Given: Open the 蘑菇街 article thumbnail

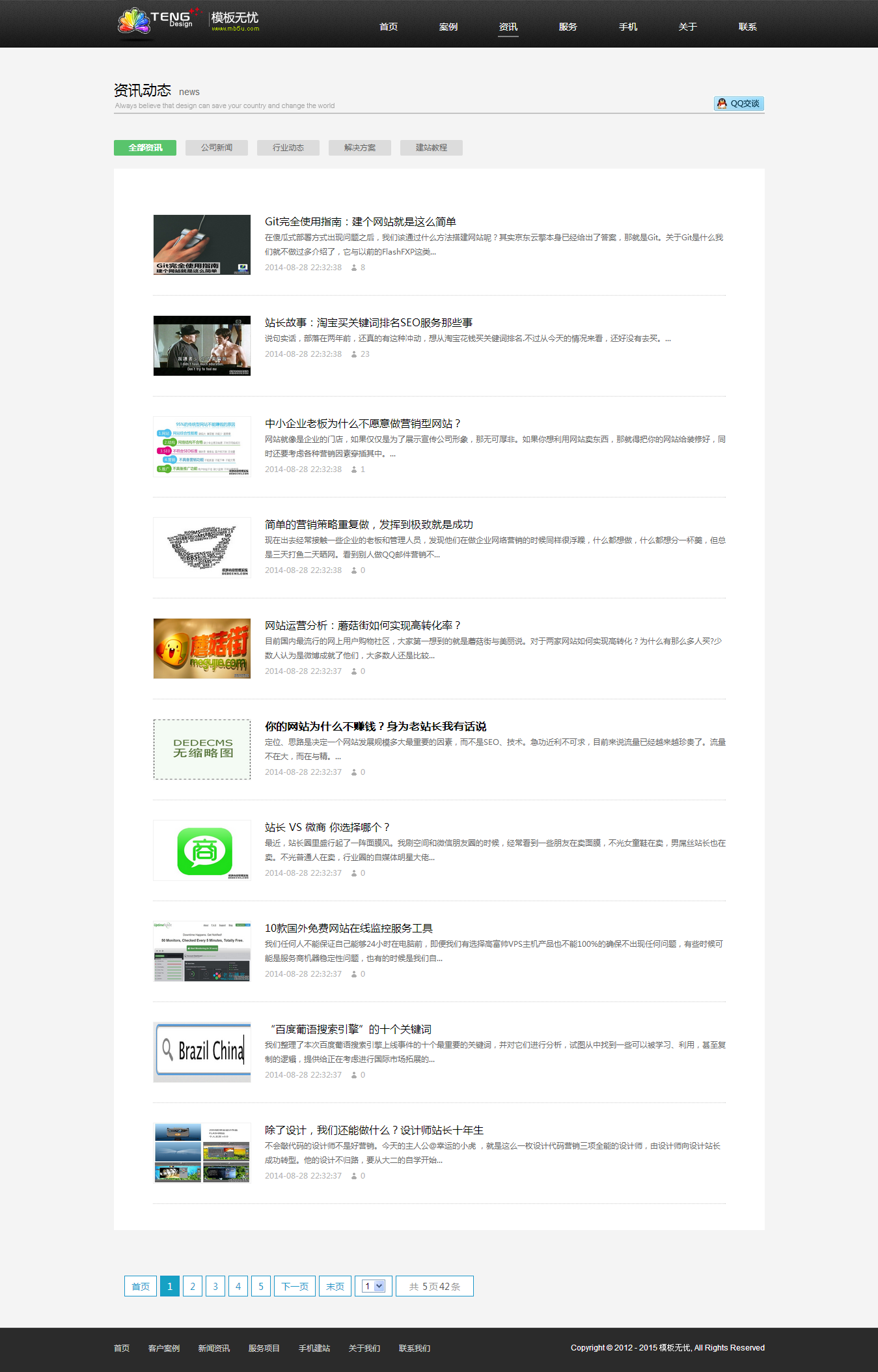Looking at the screenshot, I should [x=202, y=649].
